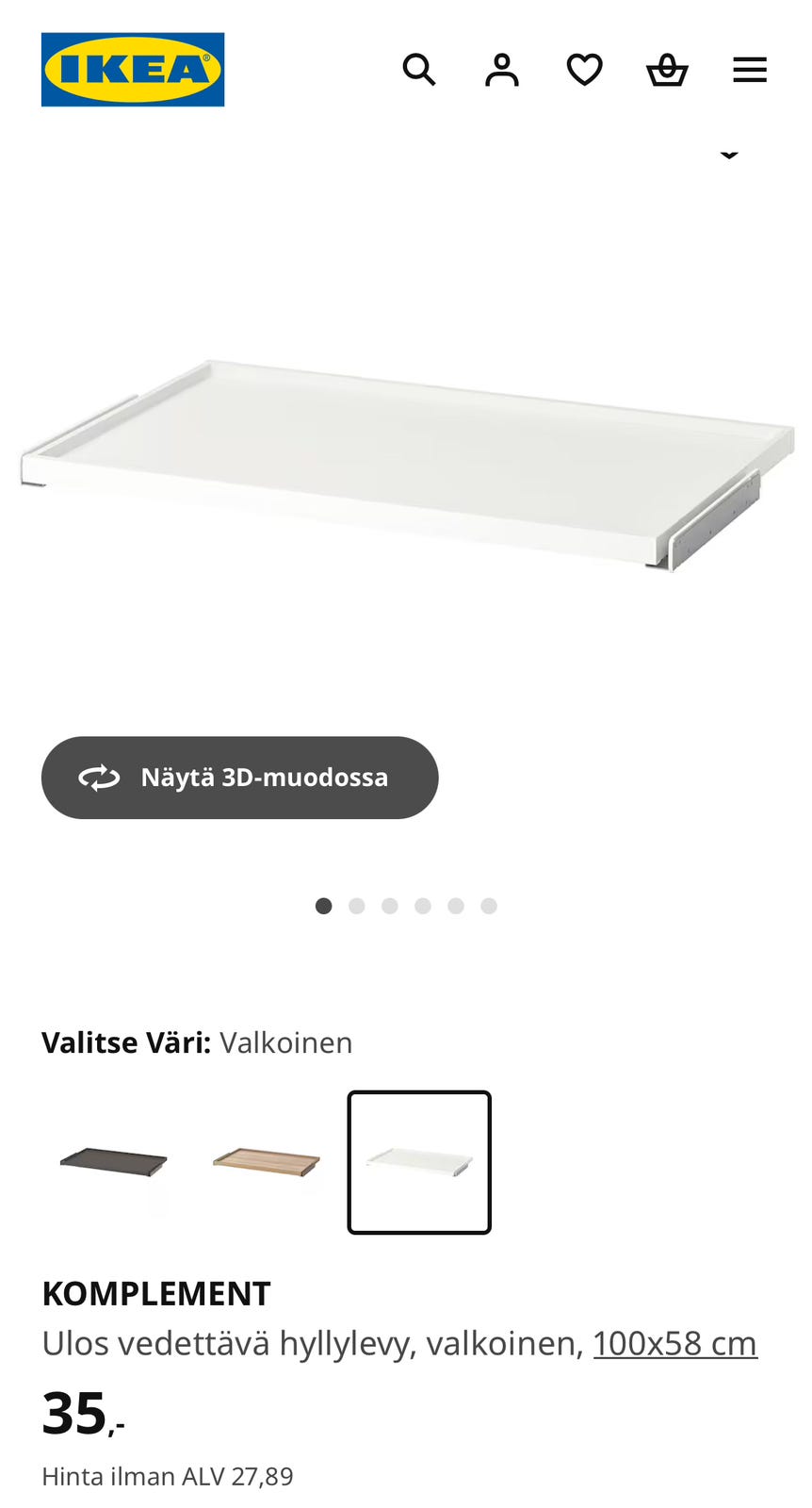812x1508 pixels.
Task: Jump to the first carousel image dot
Action: coord(324,905)
